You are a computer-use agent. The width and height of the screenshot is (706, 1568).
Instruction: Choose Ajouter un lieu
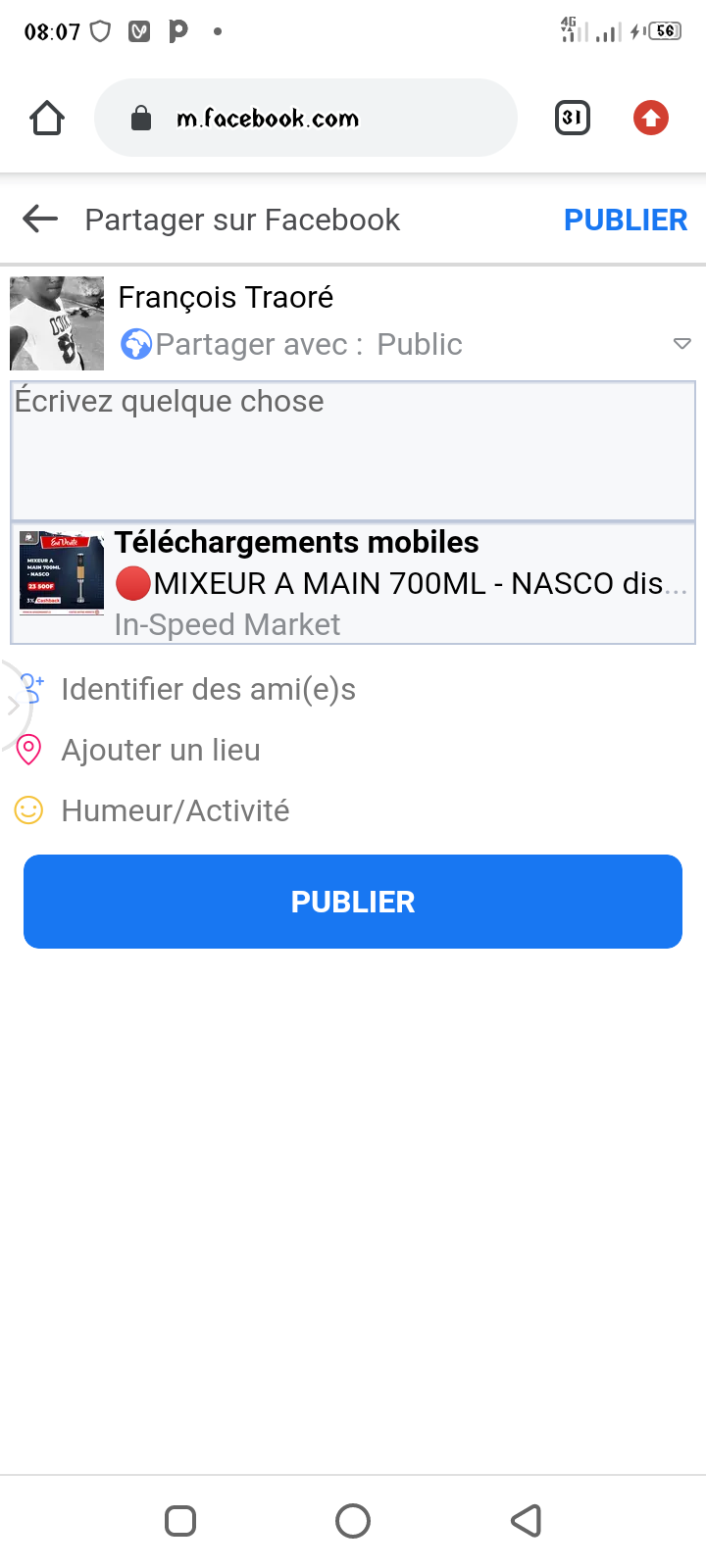coord(161,751)
